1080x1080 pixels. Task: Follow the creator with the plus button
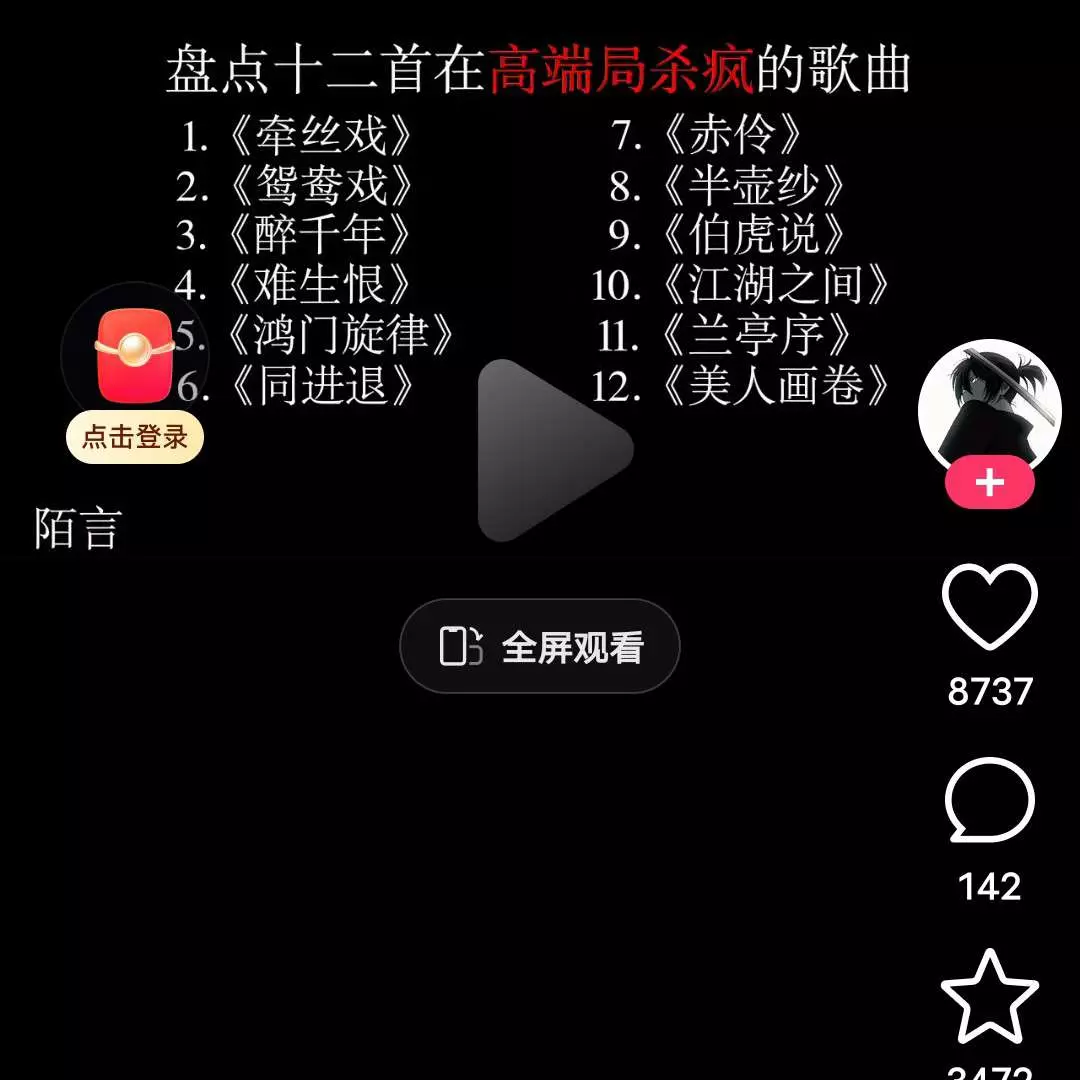[x=989, y=483]
